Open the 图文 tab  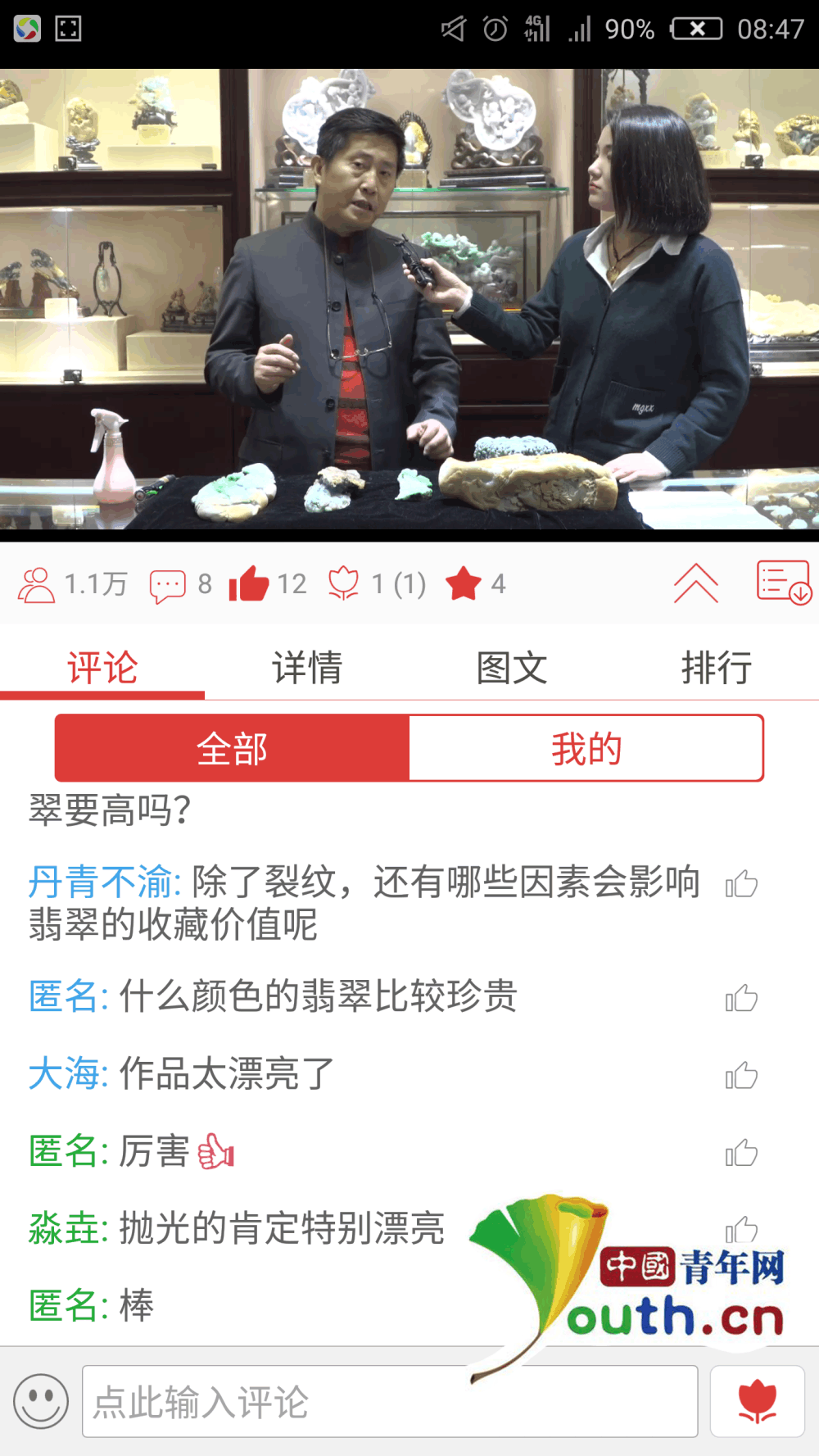point(511,666)
